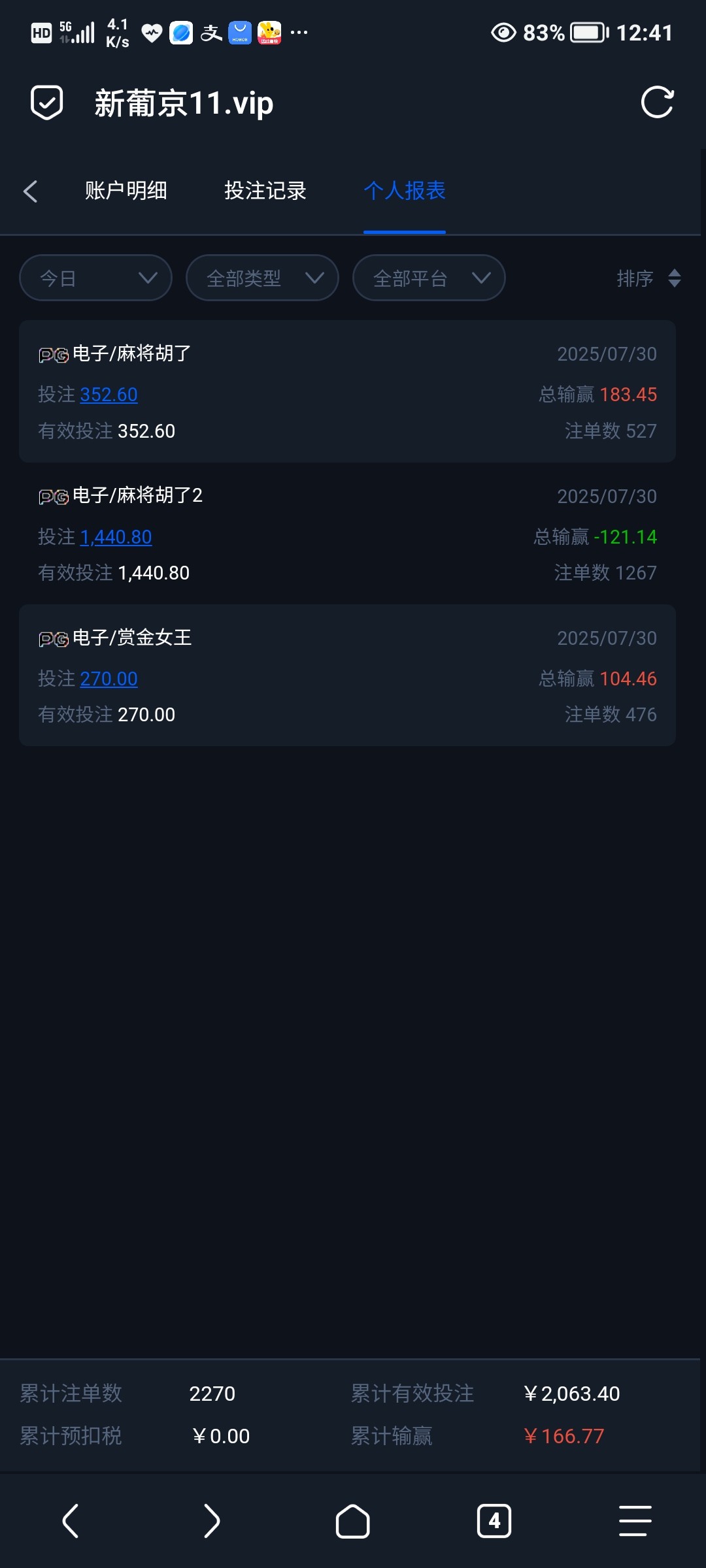Open the 1,440.80 bet amount link
This screenshot has width=706, height=1568.
[x=116, y=537]
